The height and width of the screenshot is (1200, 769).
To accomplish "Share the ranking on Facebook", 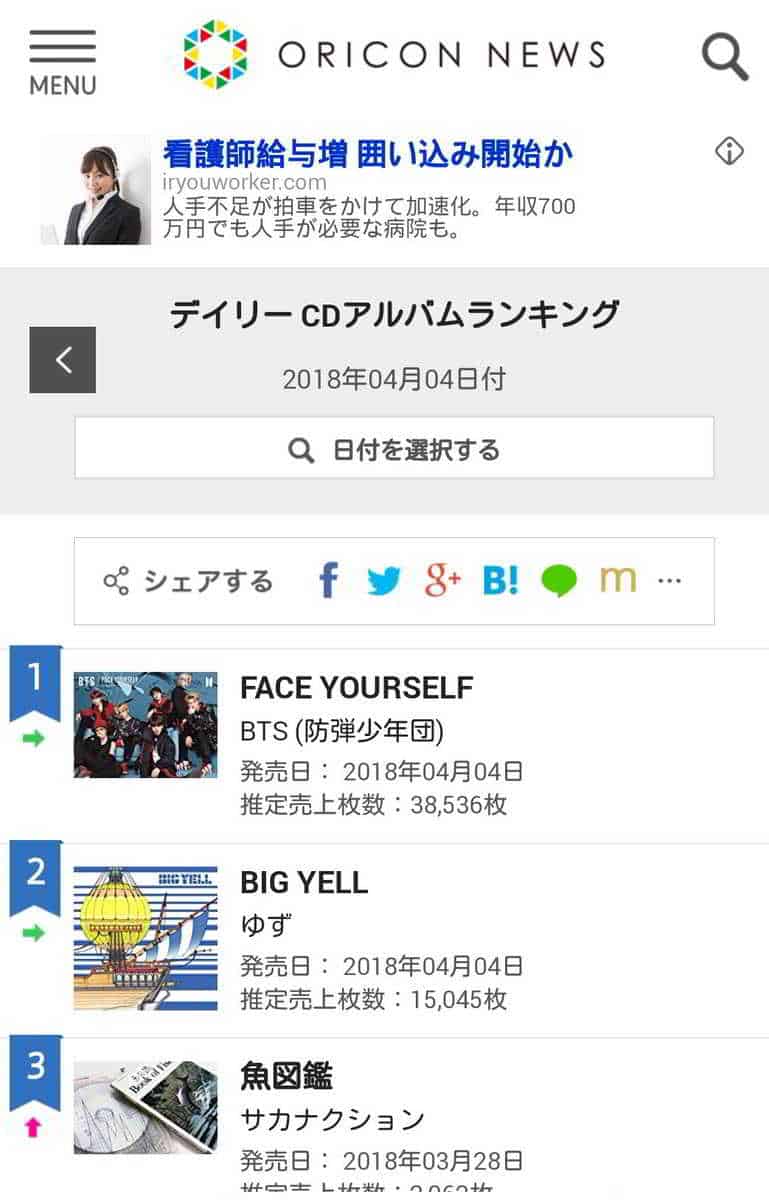I will 328,580.
